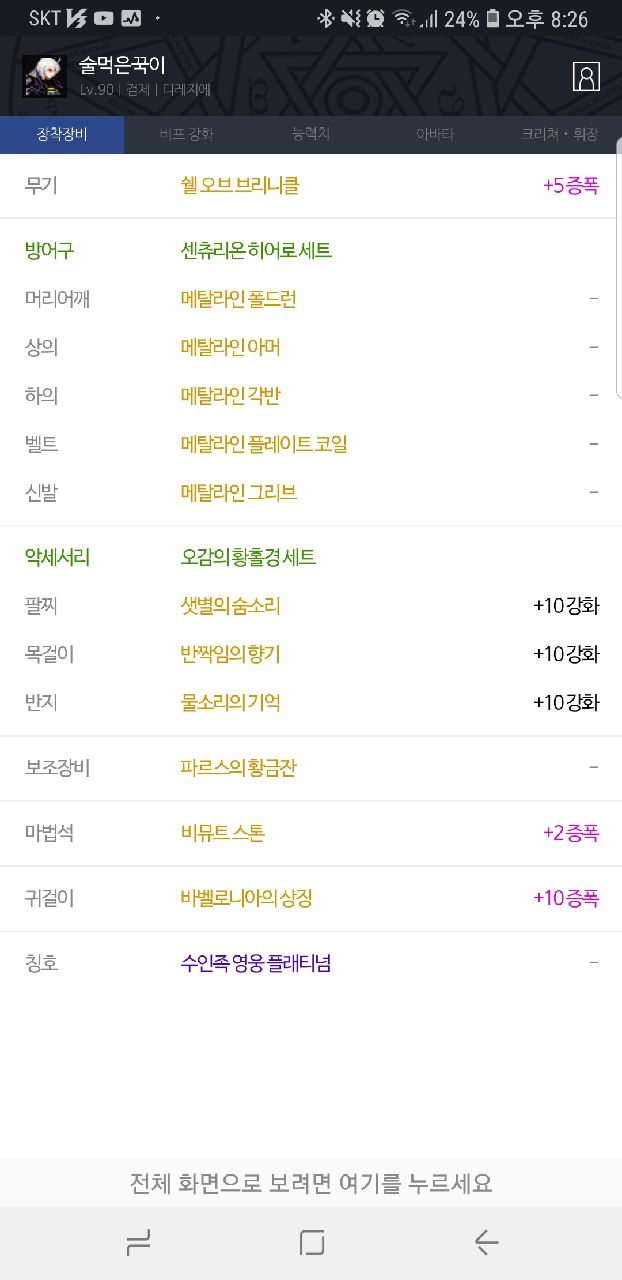Open the 아바타 tab
The height and width of the screenshot is (1280, 622).
pyautogui.click(x=435, y=134)
